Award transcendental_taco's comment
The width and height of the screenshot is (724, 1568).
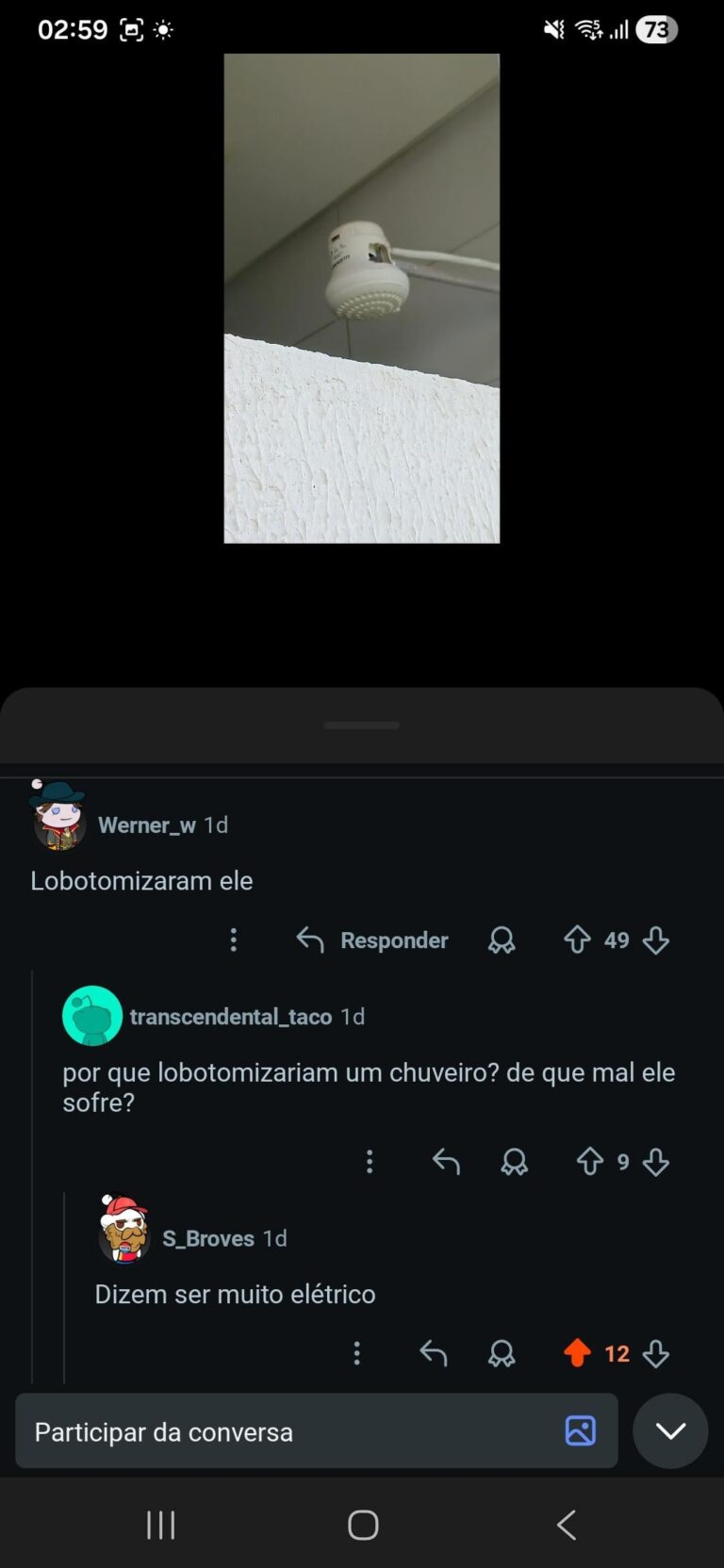[x=514, y=1162]
